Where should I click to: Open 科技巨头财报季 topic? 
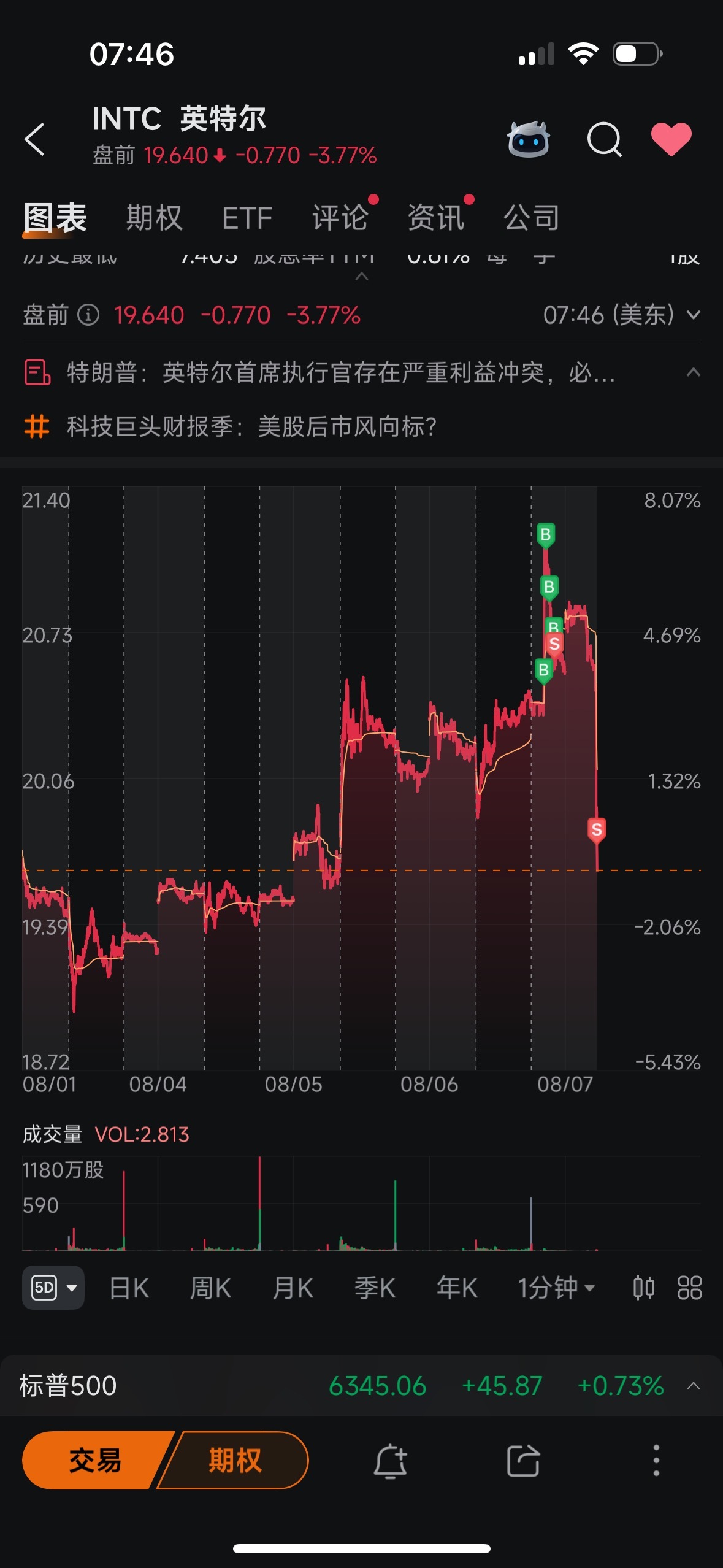[251, 426]
